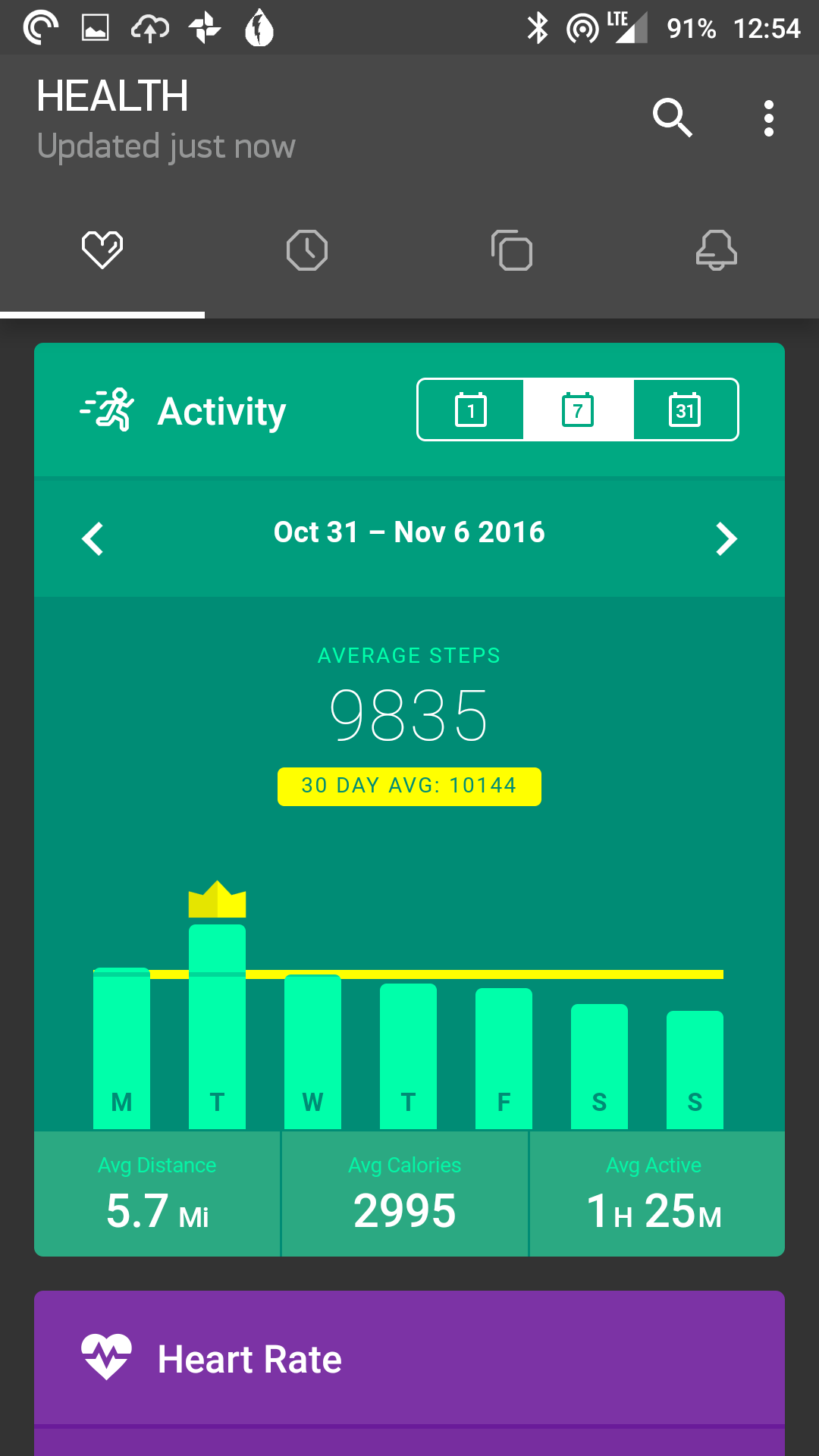Open the notifications bell tab

[717, 250]
